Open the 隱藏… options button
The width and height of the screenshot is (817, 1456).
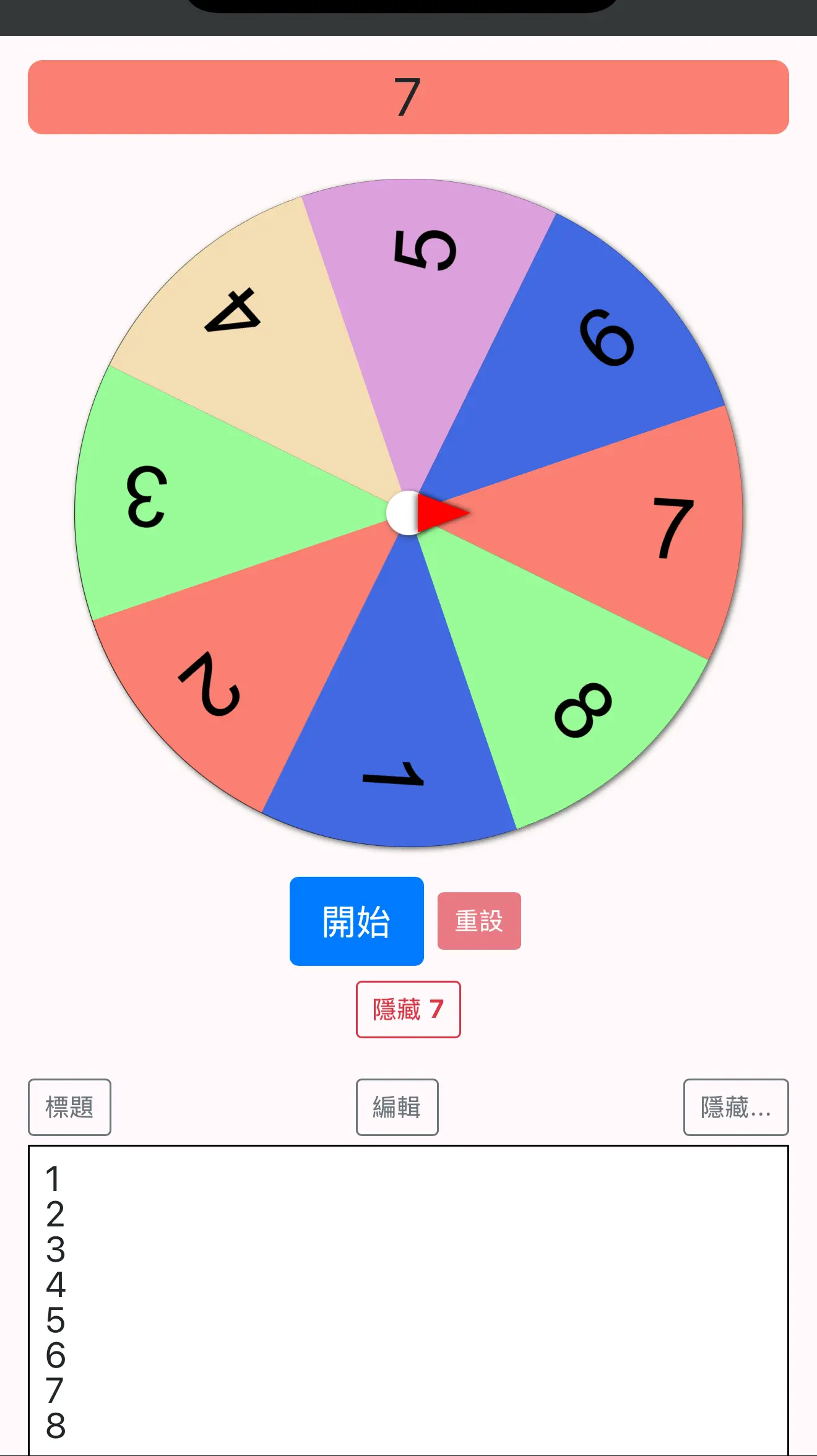736,1107
